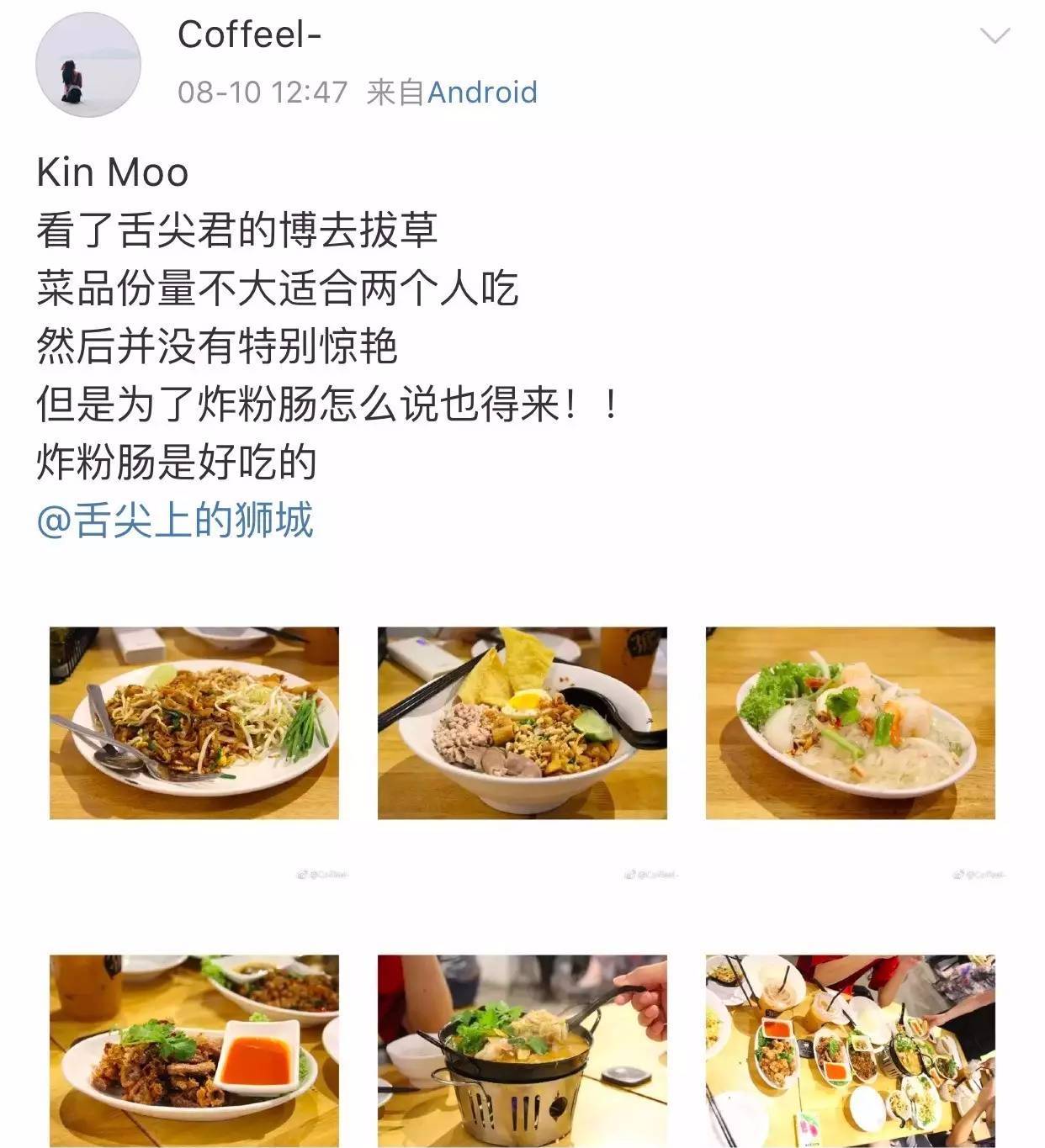Enlarge the fried dish with red sauce photo

pos(194,1050)
